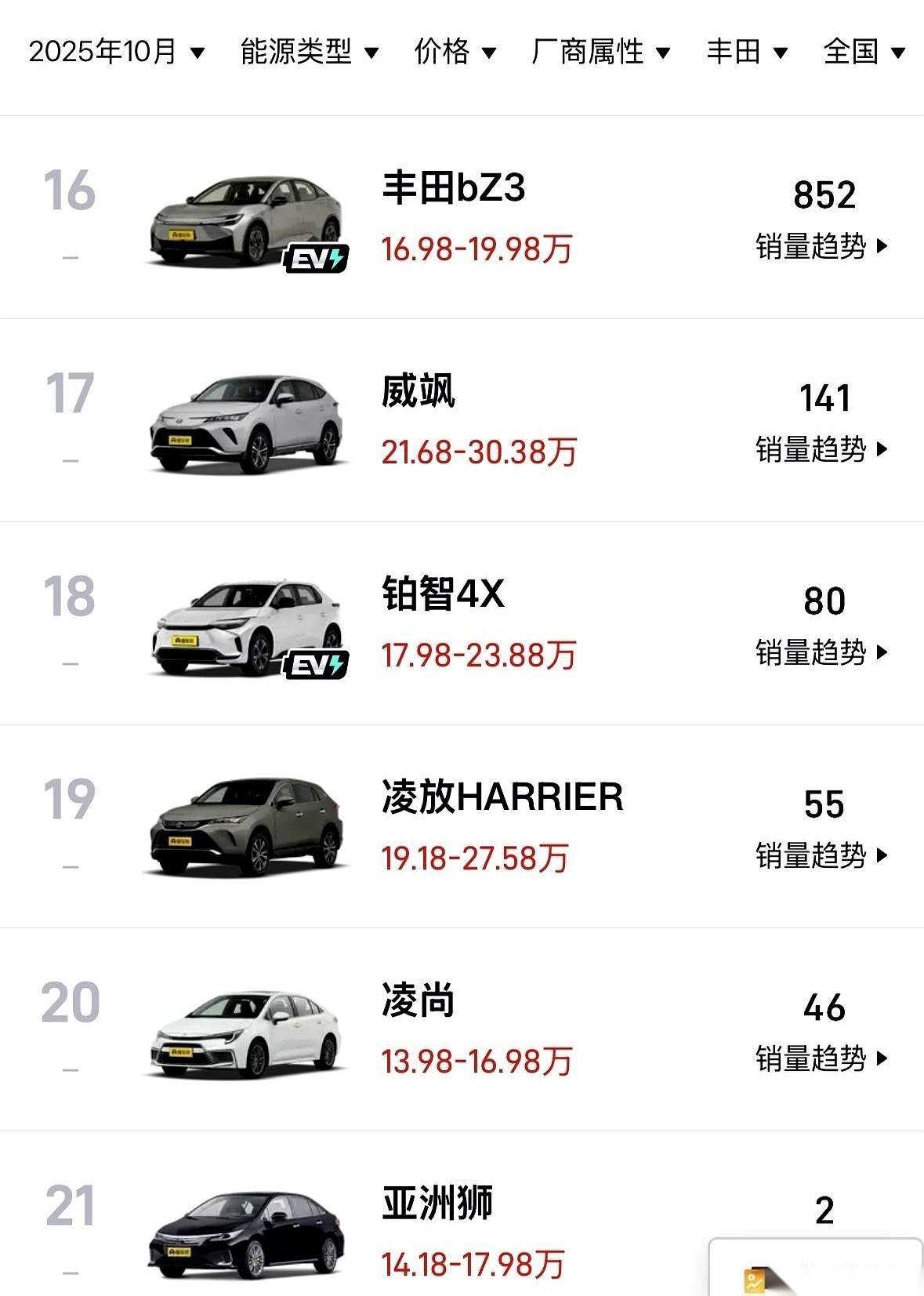Tap the EV badge on 铂智4X image
924x1296 pixels.
315,665
